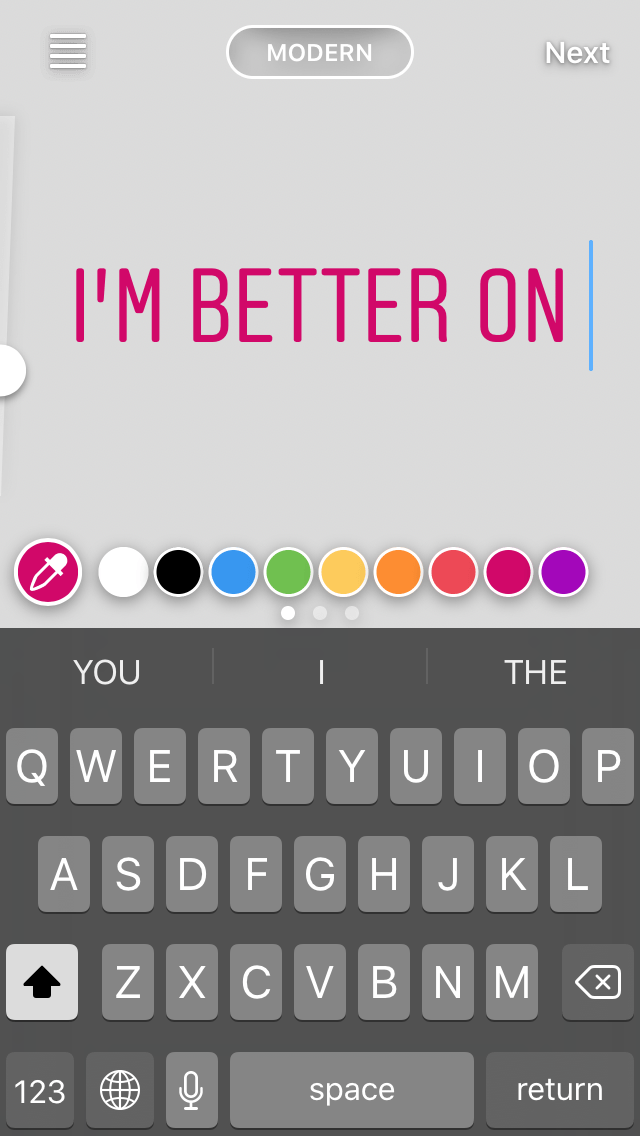Screen dimensions: 640x1136
Task: Choose the yellow color swatch
Action: pyautogui.click(x=344, y=573)
